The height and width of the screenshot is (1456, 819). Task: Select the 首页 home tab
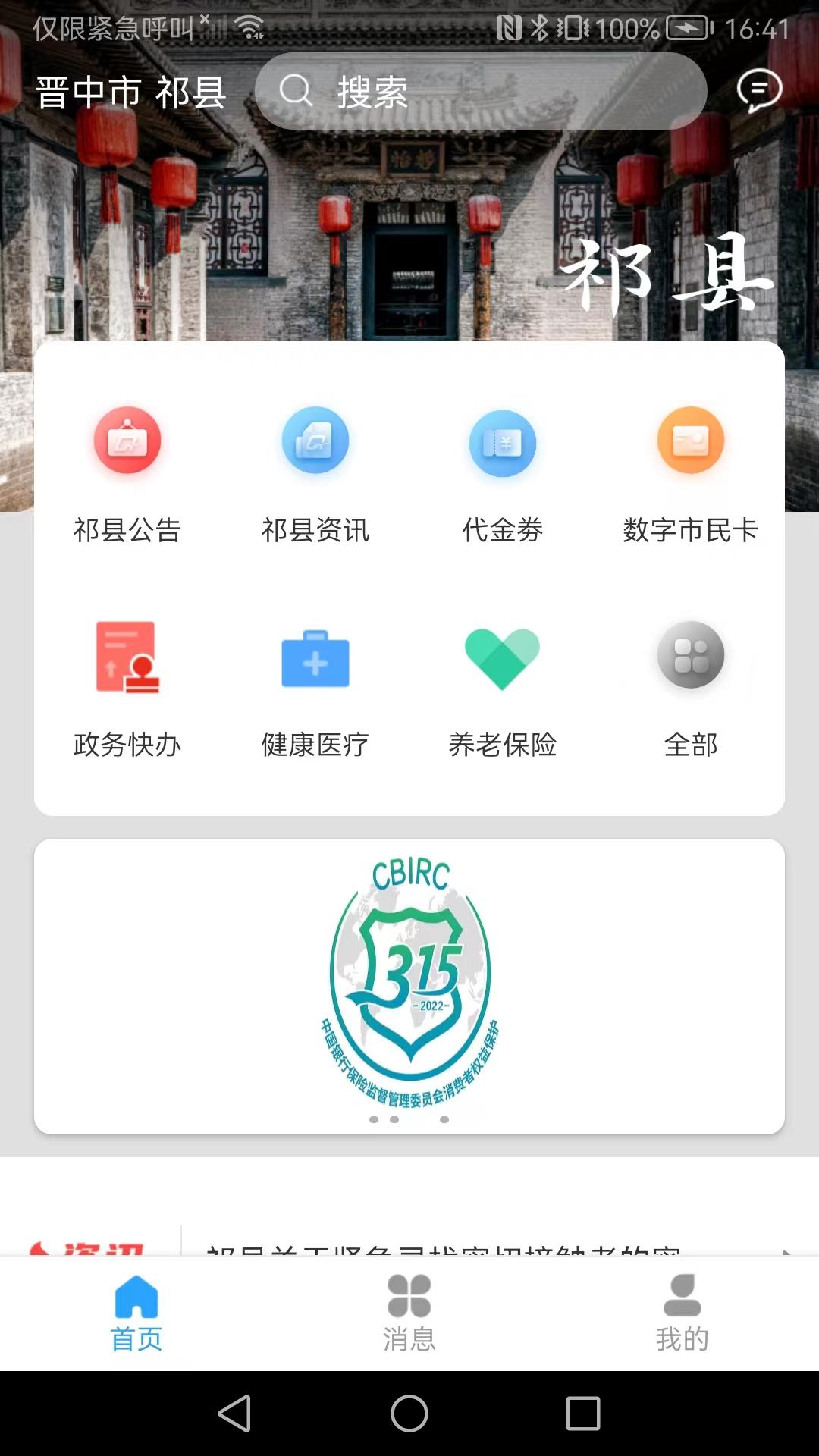(x=136, y=1313)
